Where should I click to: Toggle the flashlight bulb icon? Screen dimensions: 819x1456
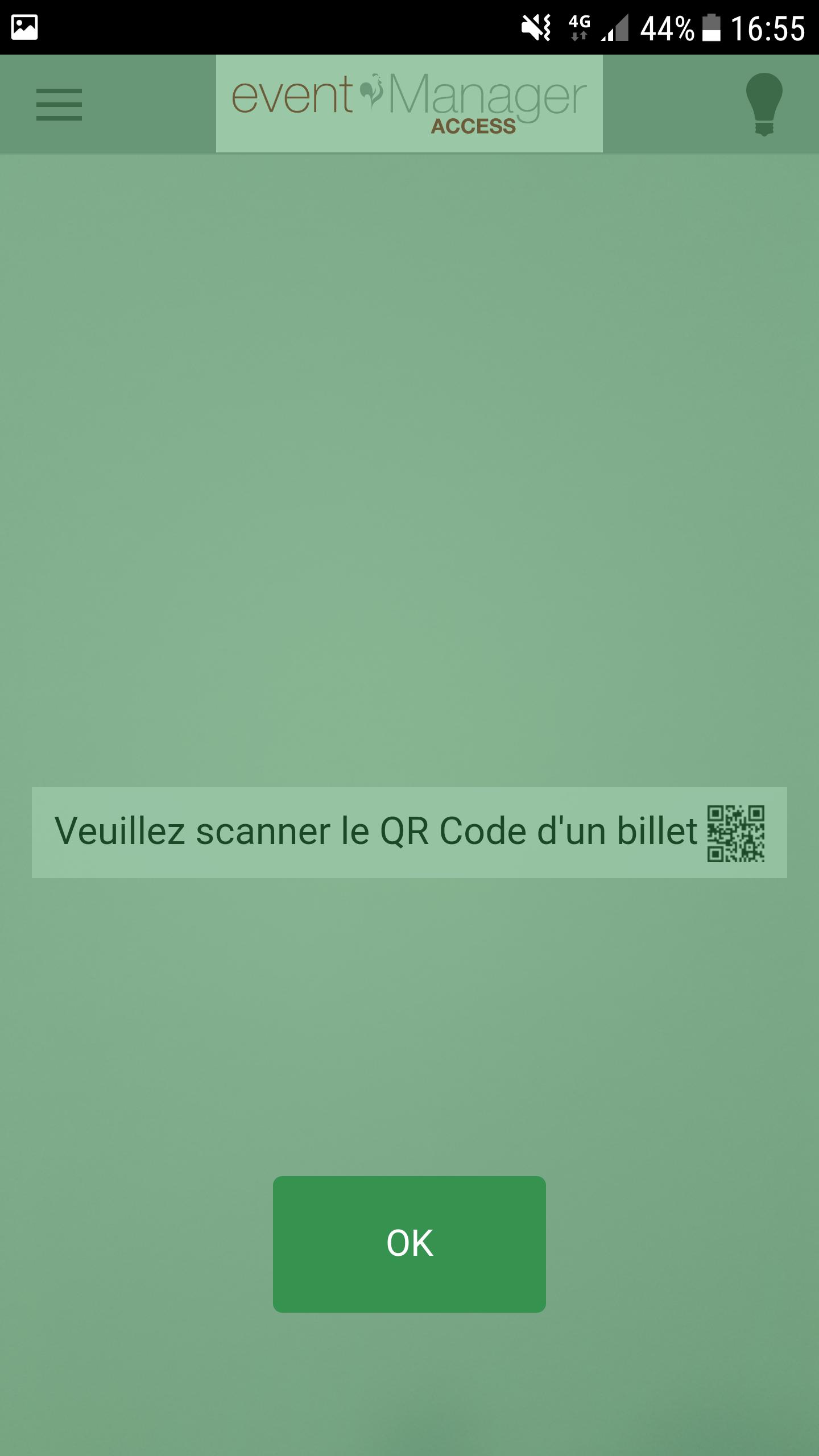coord(764,105)
